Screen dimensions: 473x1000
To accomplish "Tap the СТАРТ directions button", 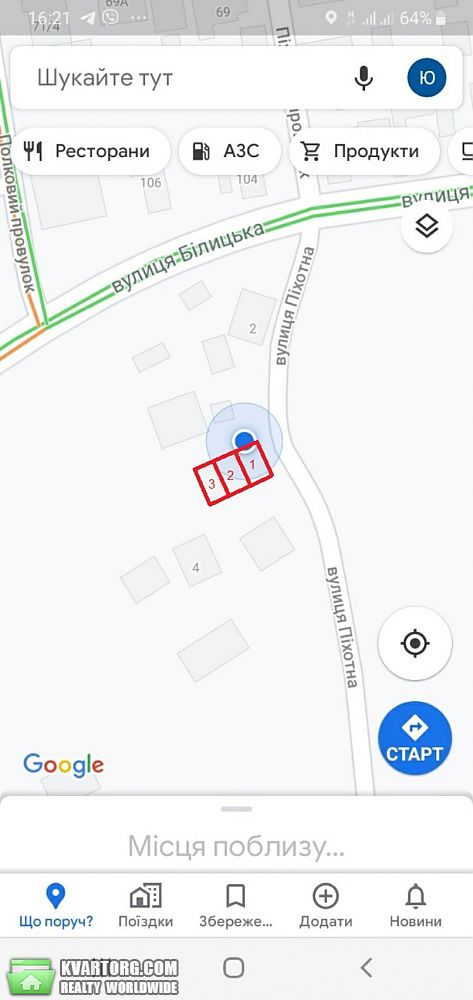I will [x=415, y=738].
